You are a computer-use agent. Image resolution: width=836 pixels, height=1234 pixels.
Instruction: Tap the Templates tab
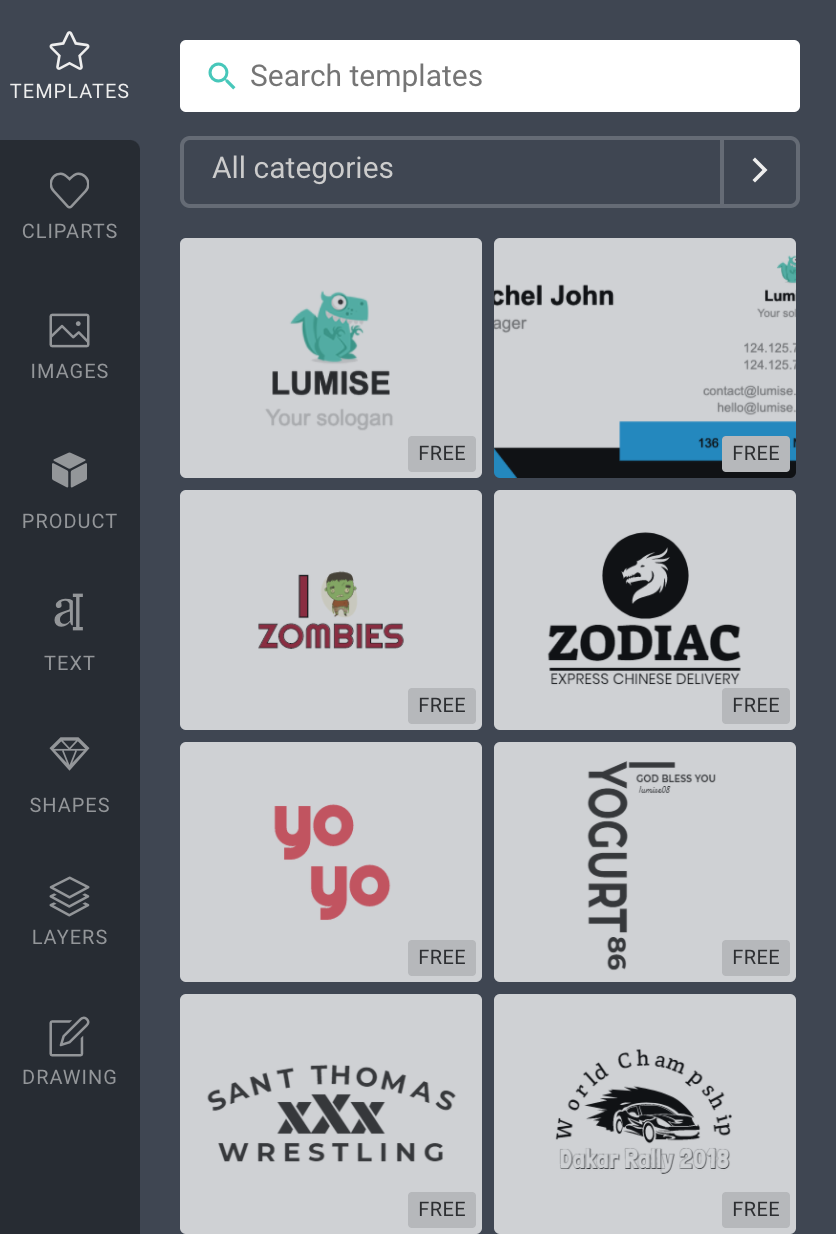pos(70,67)
